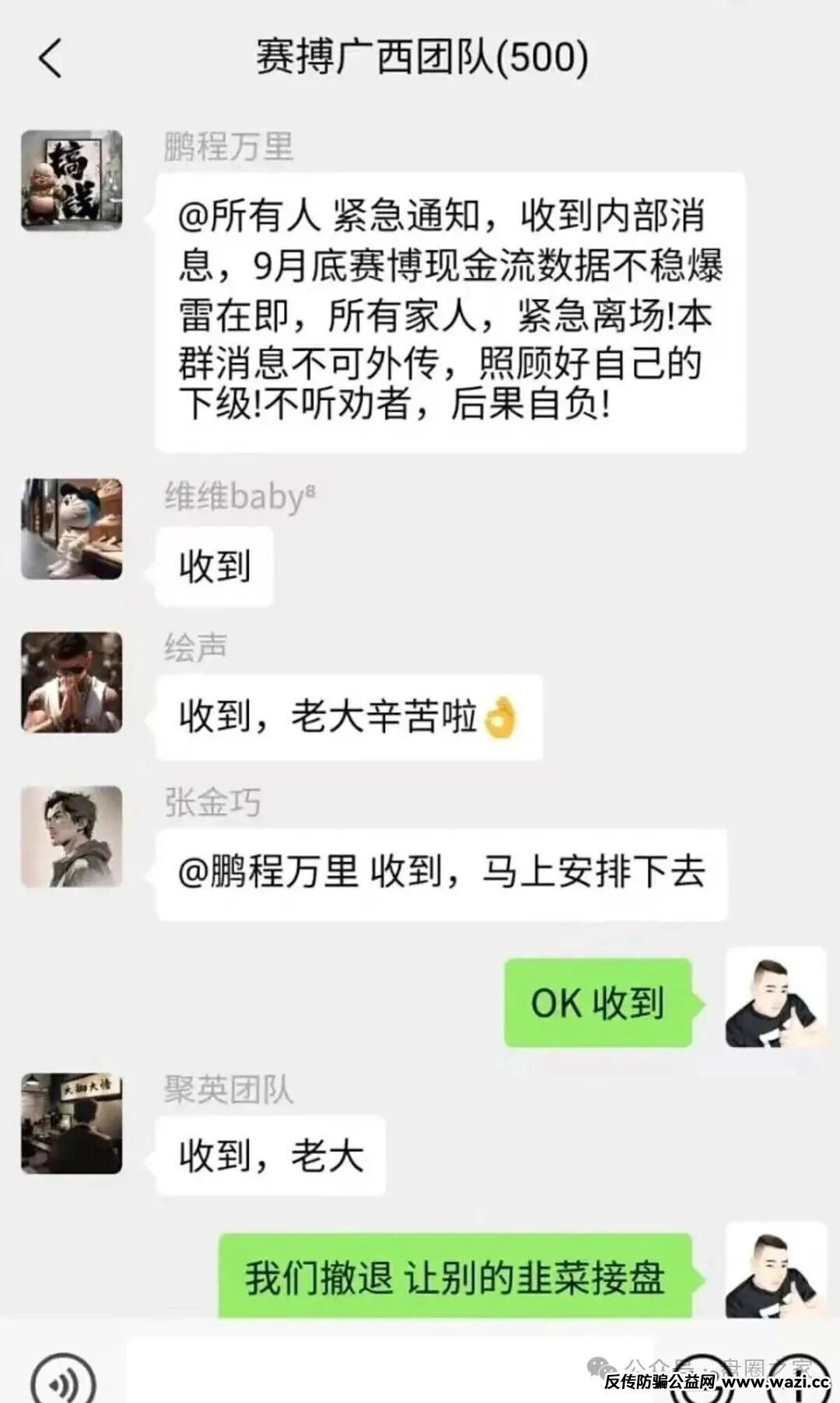The image size is (840, 1403).
Task: Open 维维baby's profile avatar
Action: [x=72, y=529]
